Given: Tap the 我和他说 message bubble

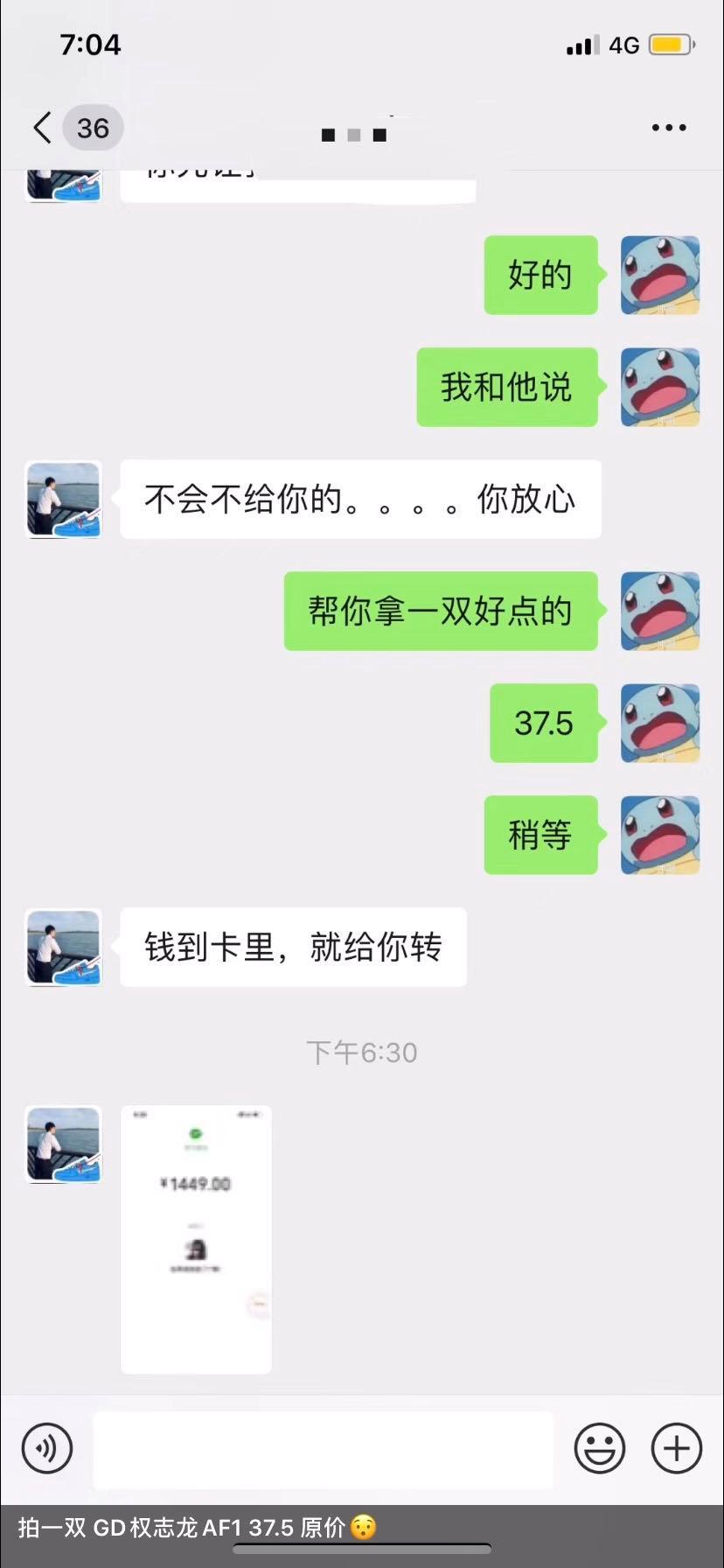Looking at the screenshot, I should 507,387.
